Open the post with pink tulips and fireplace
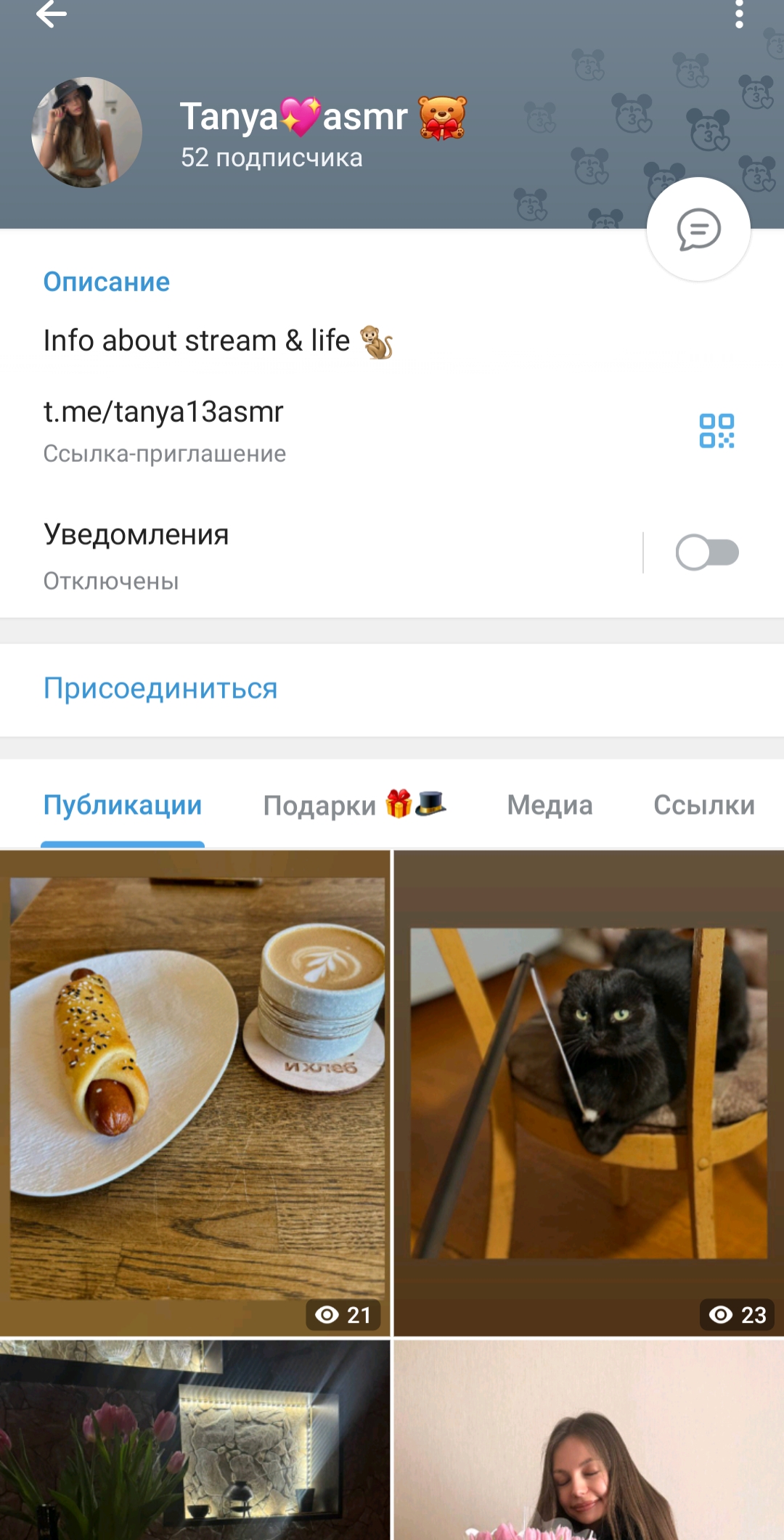The width and height of the screenshot is (784, 1540). click(x=195, y=1440)
